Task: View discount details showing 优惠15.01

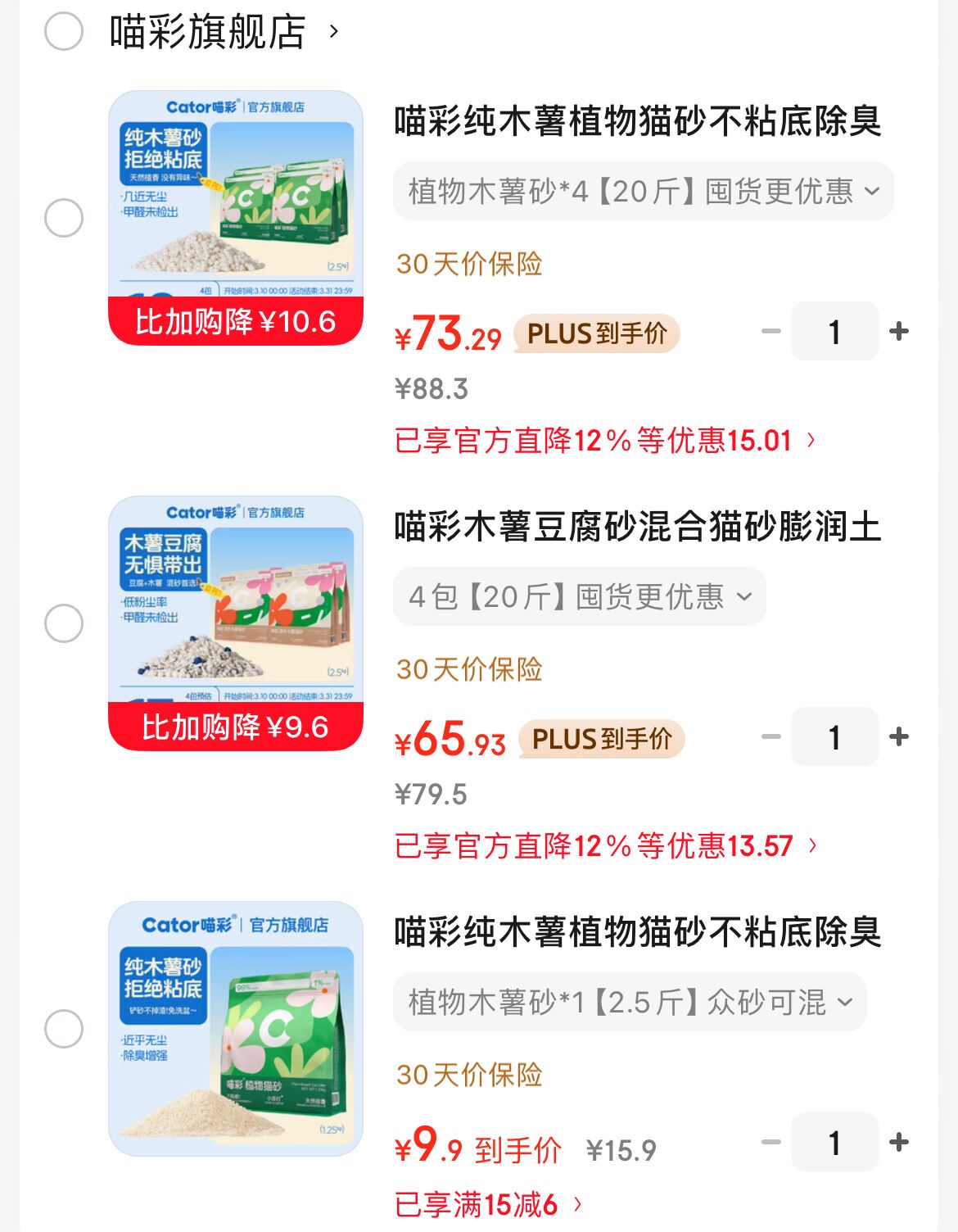Action: click(x=604, y=441)
